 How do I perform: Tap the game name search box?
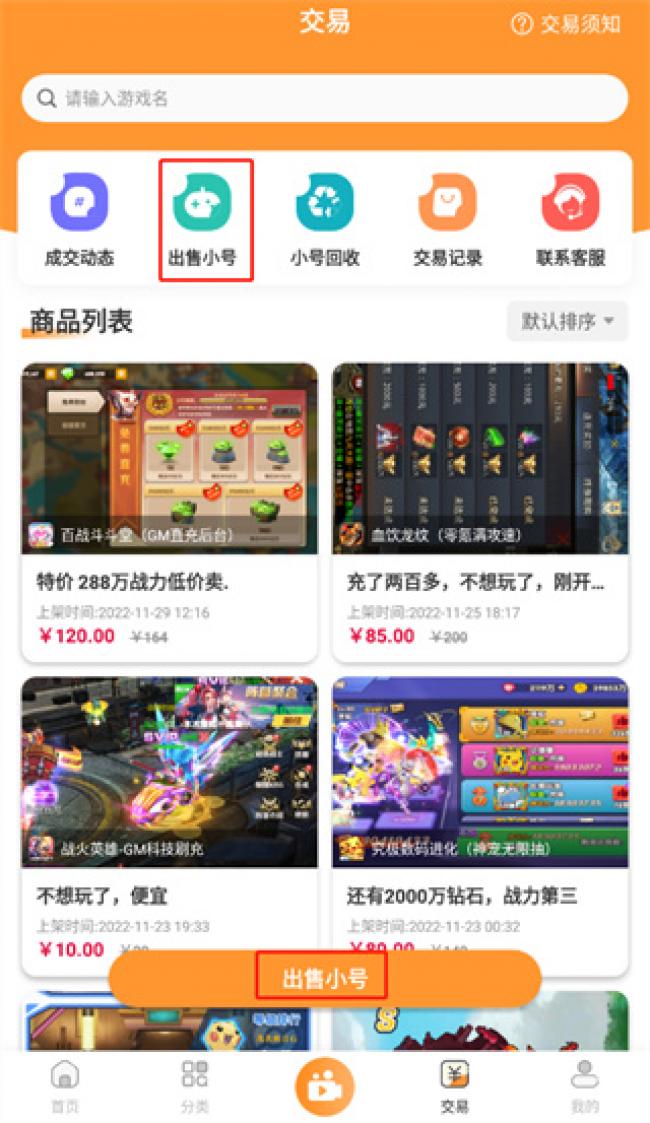(x=325, y=99)
